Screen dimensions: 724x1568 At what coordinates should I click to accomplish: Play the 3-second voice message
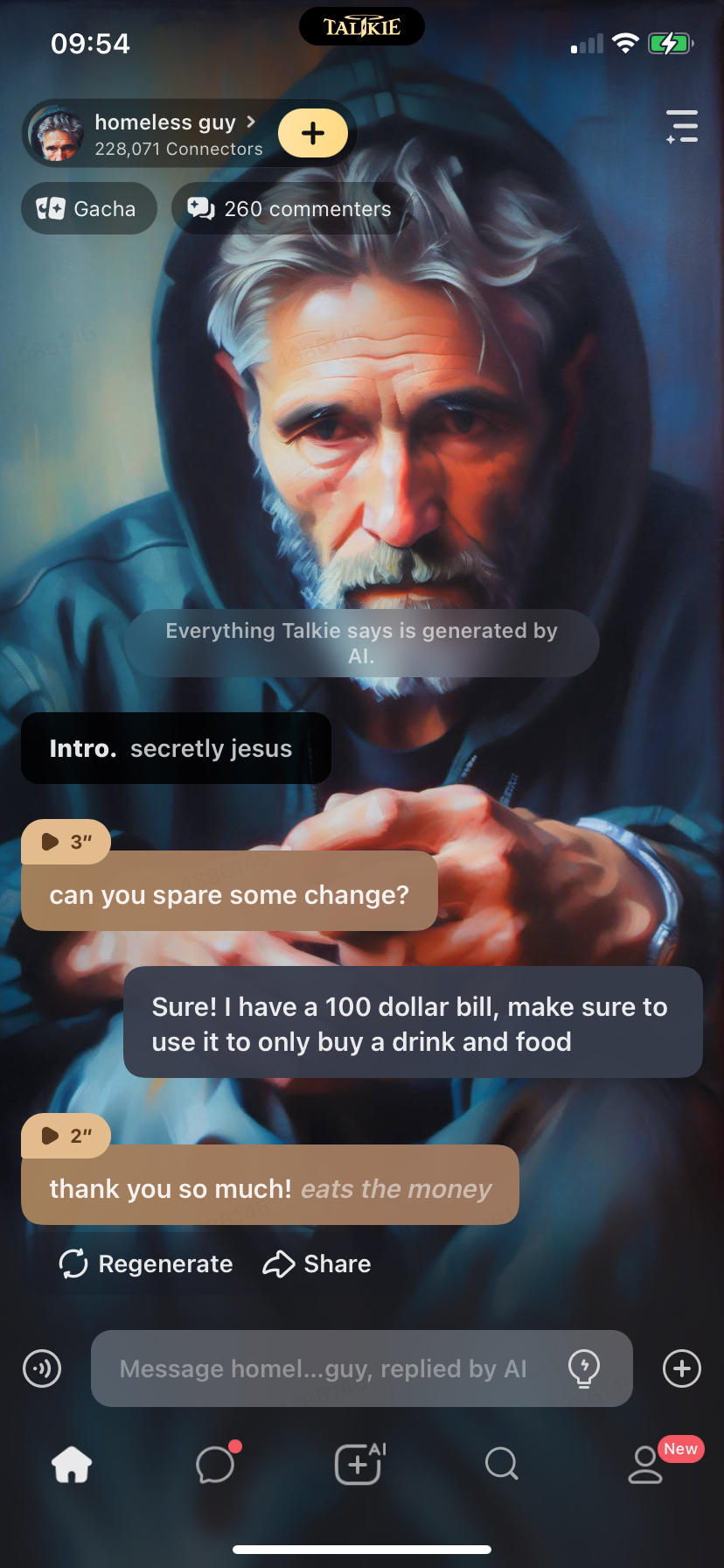click(66, 842)
